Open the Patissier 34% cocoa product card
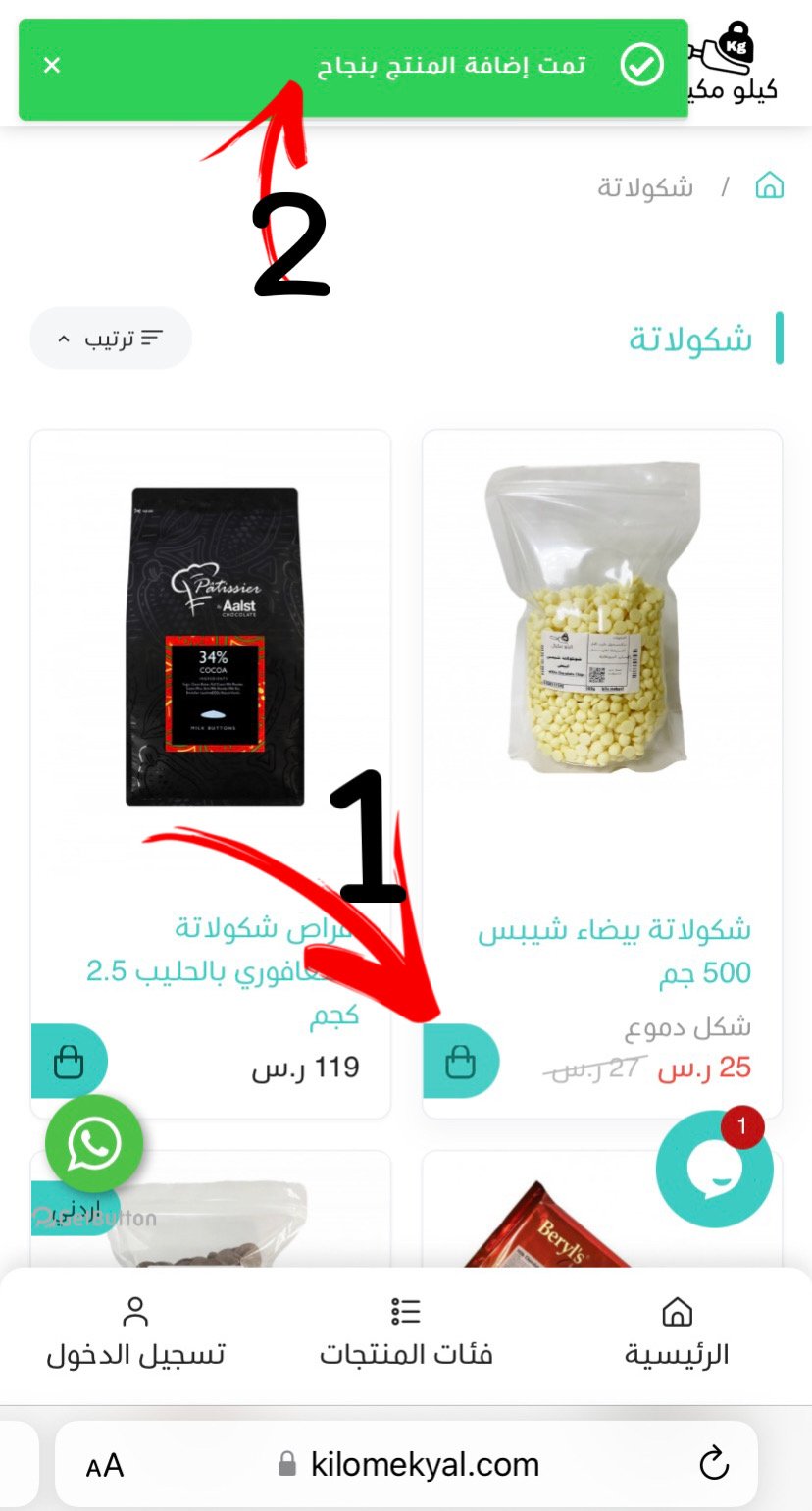812x1511 pixels. (x=214, y=648)
